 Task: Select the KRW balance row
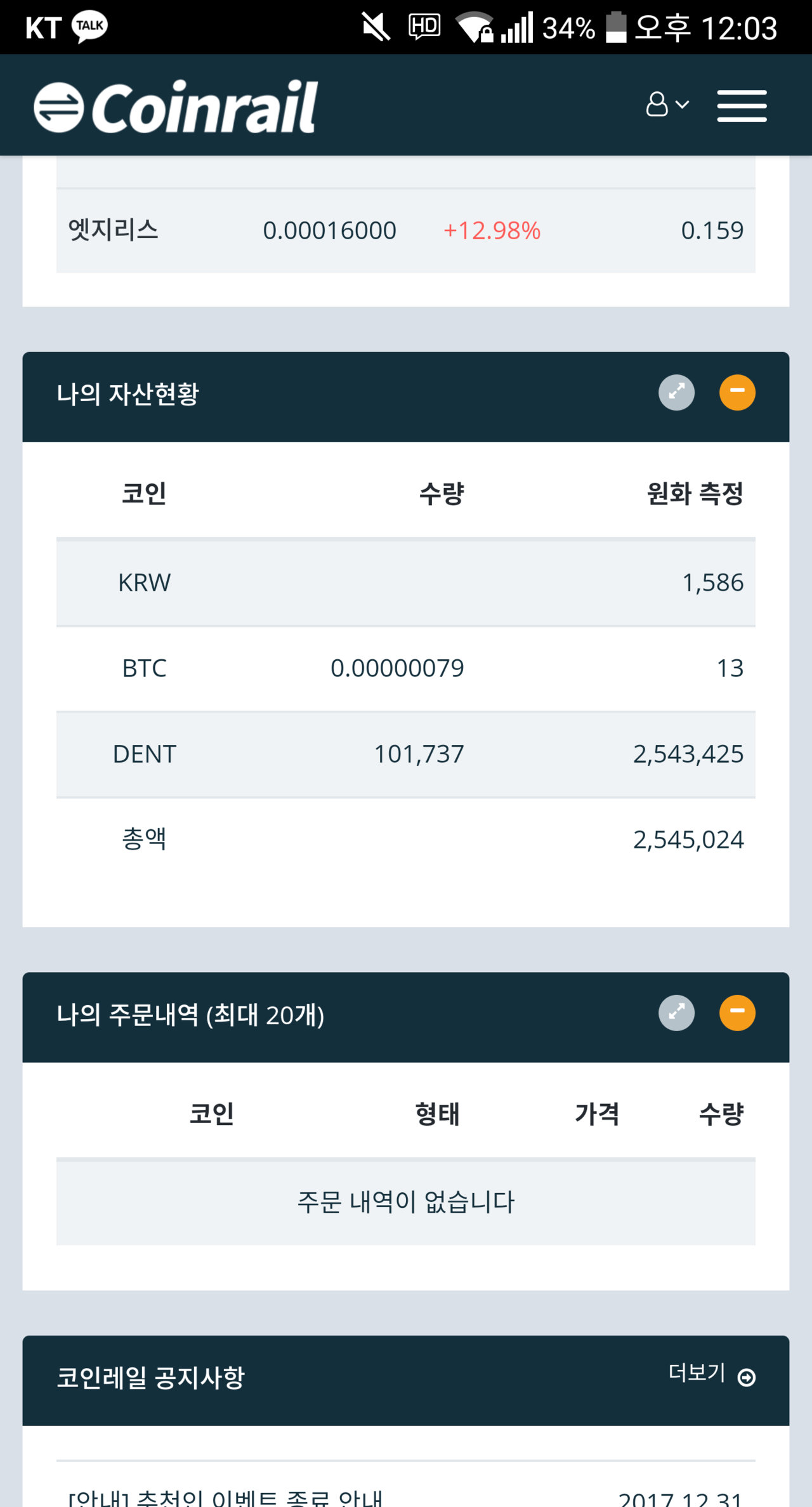tap(406, 582)
